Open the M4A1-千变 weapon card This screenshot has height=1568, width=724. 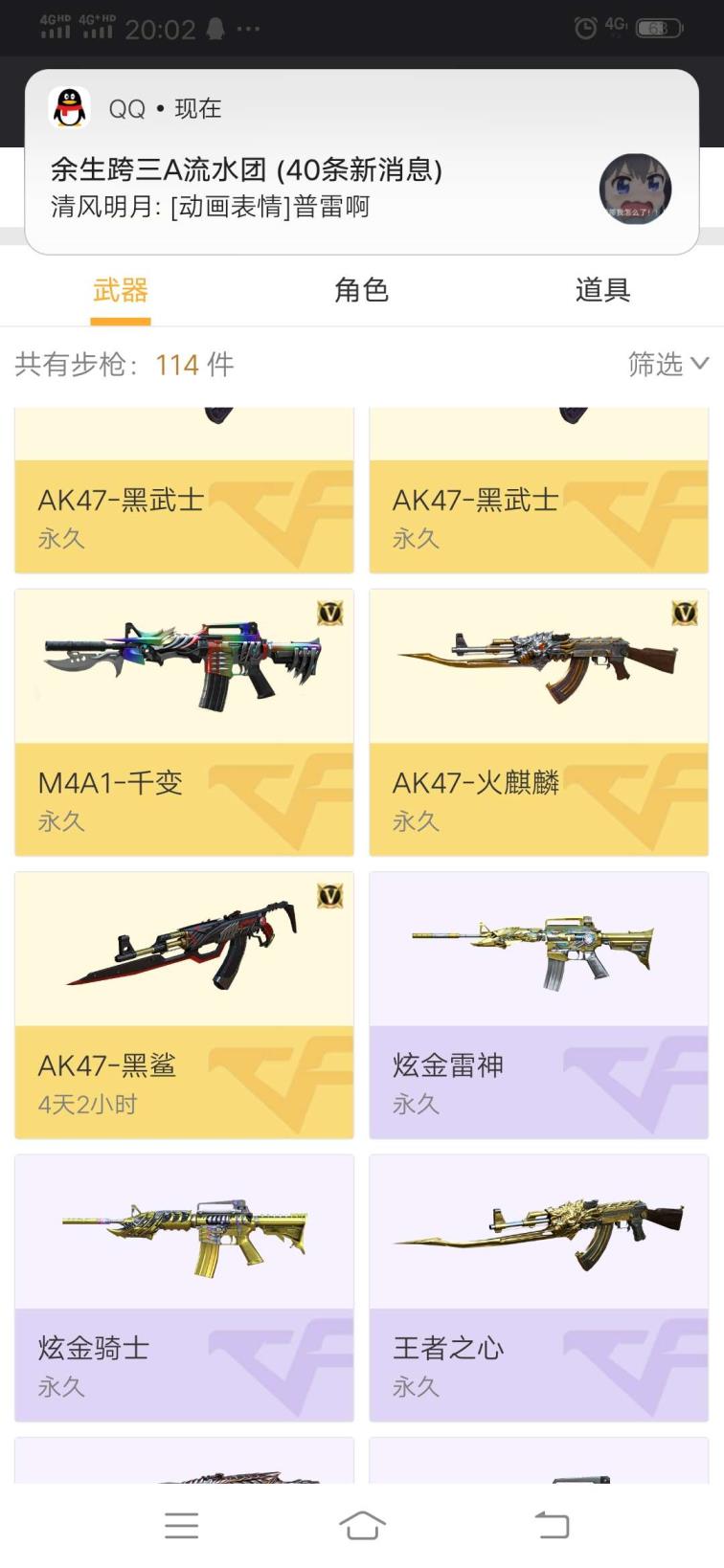coord(184,722)
